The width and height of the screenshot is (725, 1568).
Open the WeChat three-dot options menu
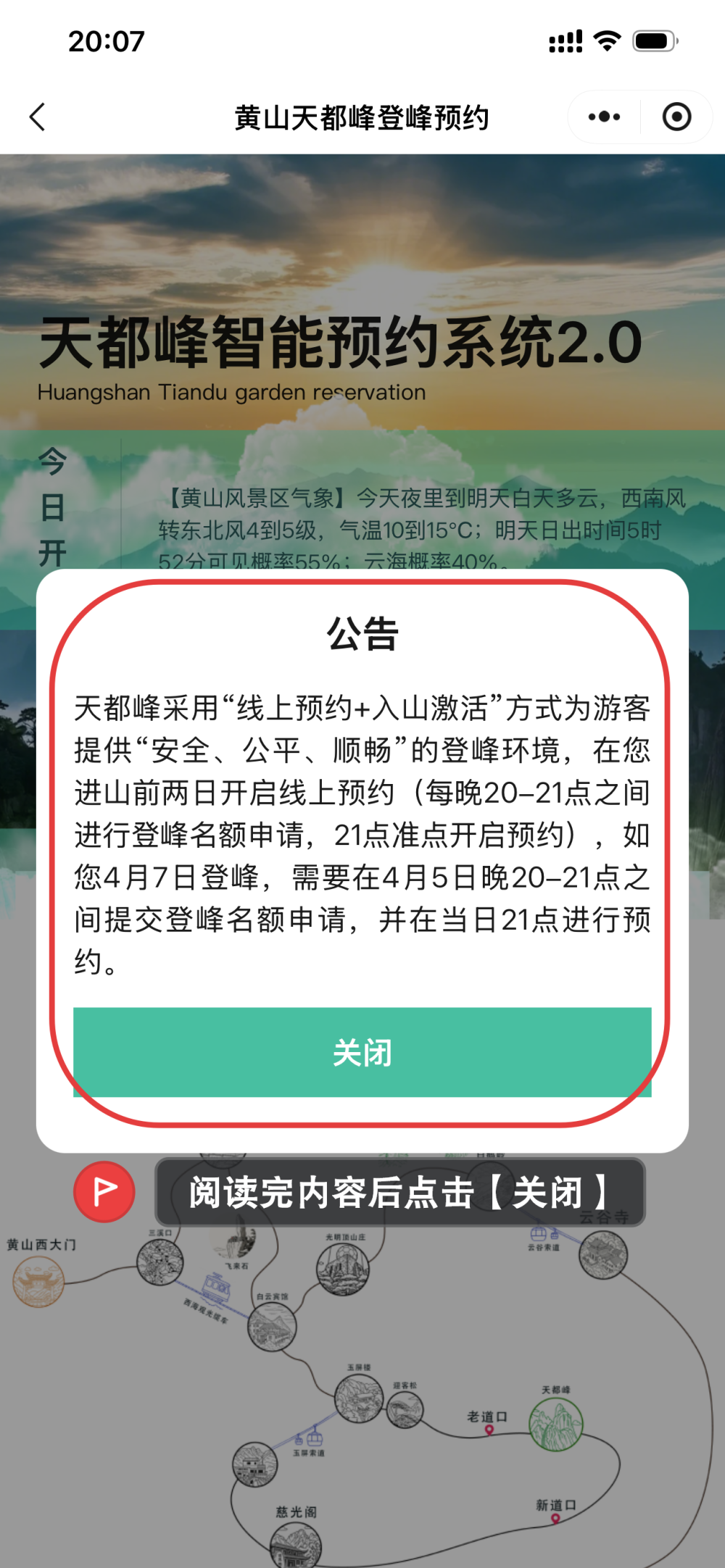coord(600,117)
